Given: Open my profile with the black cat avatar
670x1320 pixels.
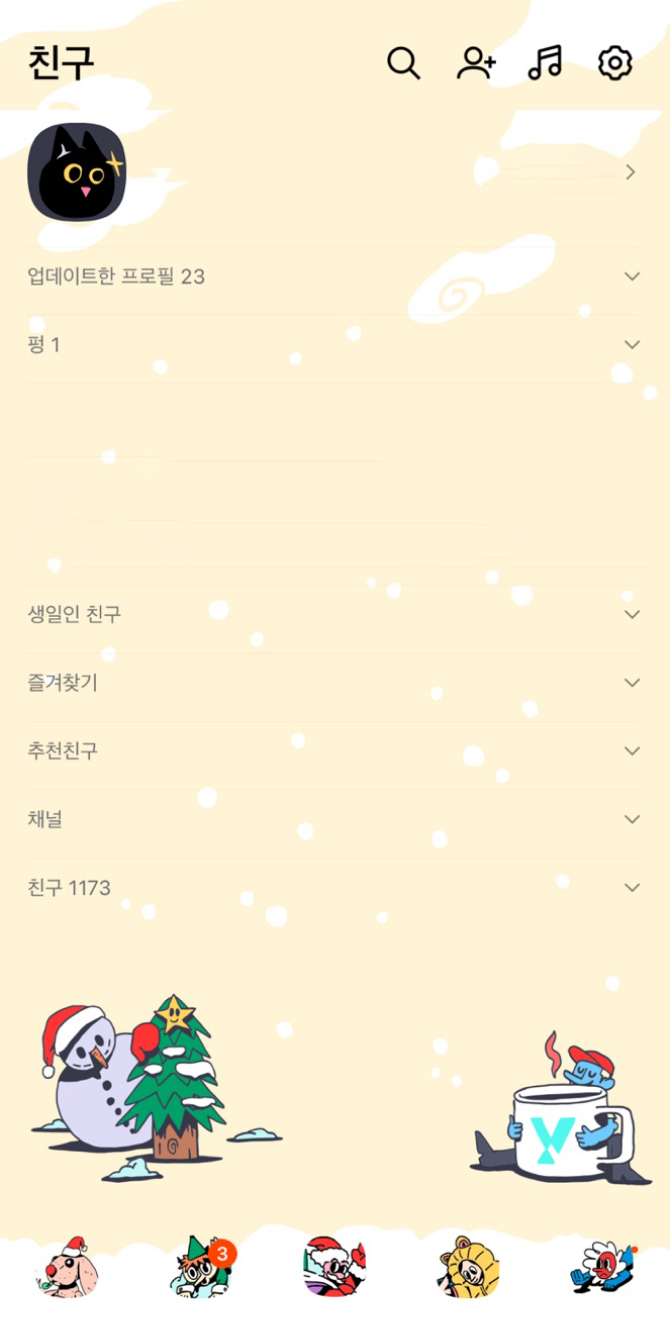Looking at the screenshot, I should coord(77,172).
